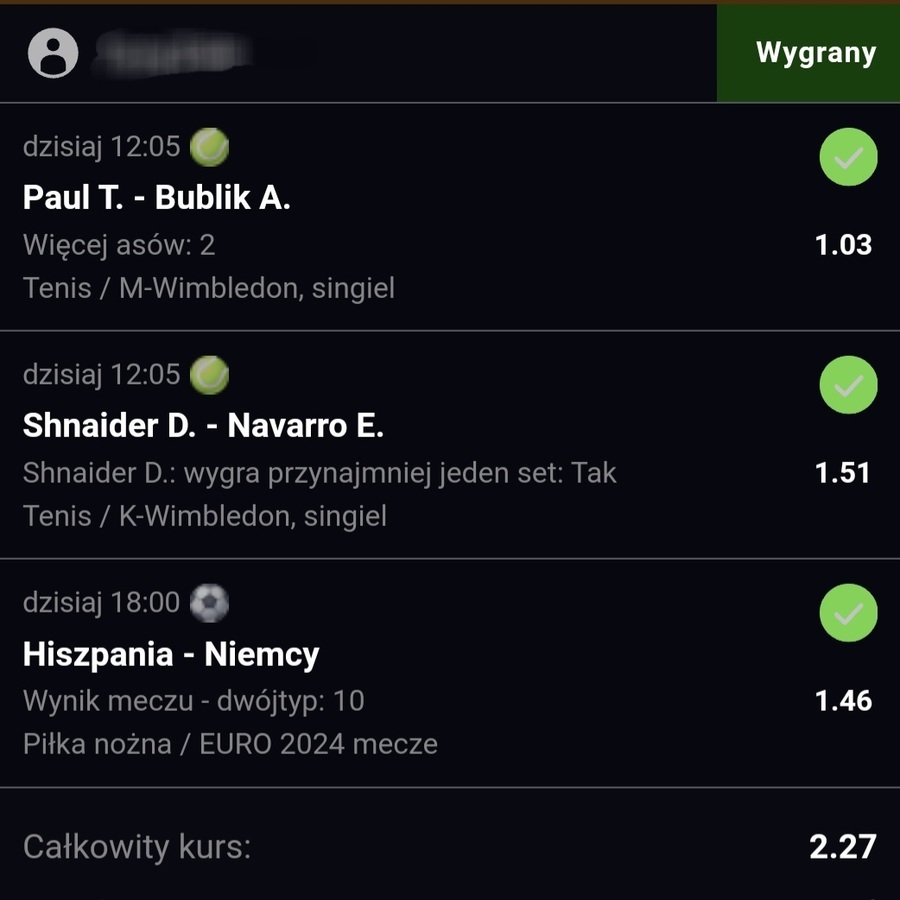Open the Shnaider D. - Navarro E. bet
This screenshot has width=900, height=900.
pyautogui.click(x=203, y=426)
